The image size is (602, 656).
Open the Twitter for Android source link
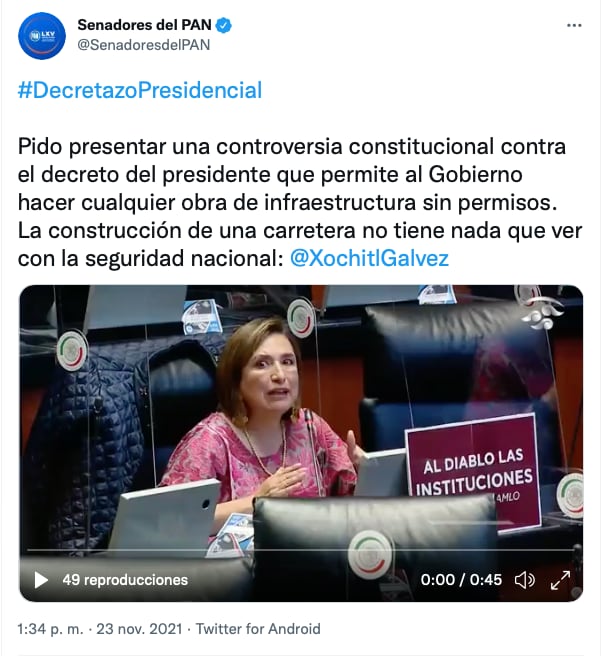pyautogui.click(x=258, y=629)
